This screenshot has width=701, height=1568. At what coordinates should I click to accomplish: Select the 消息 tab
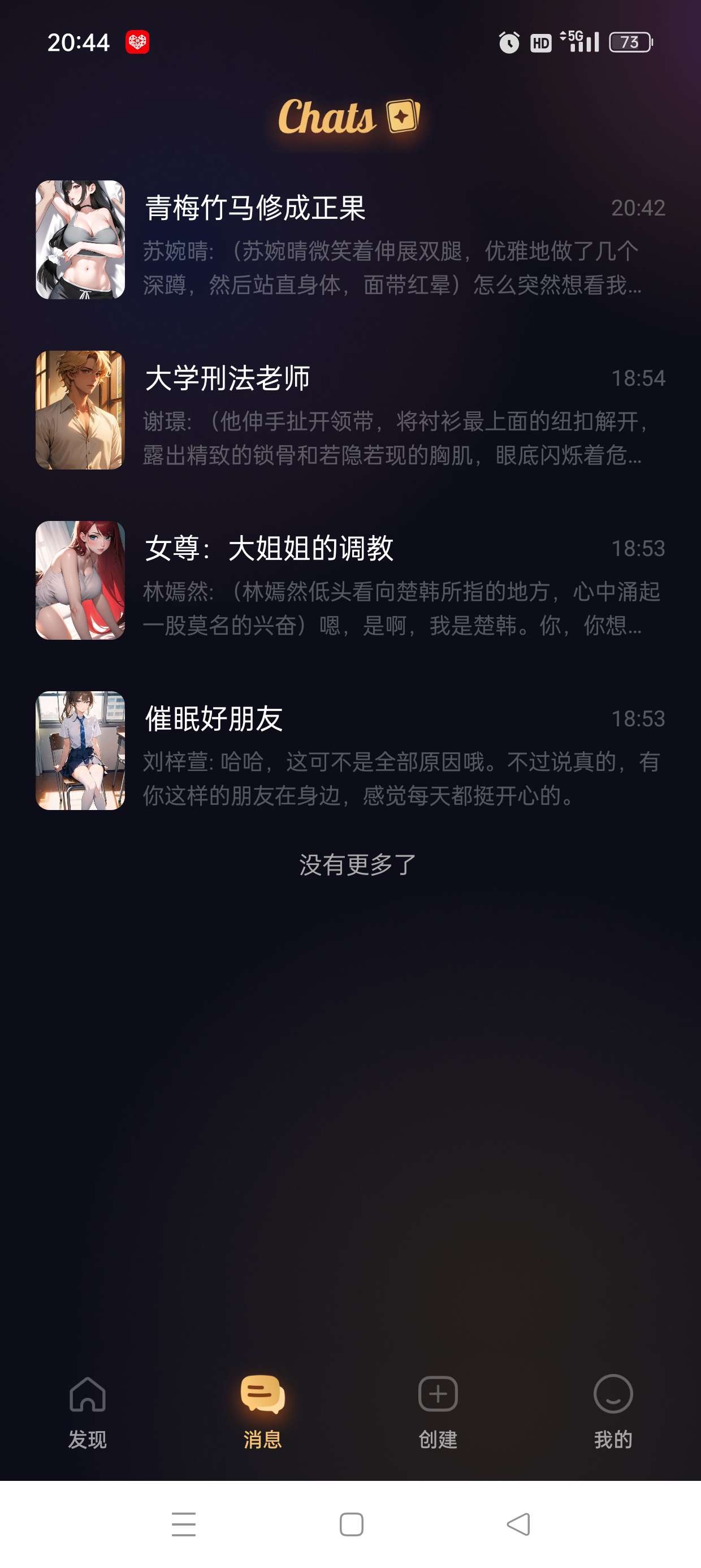263,1410
